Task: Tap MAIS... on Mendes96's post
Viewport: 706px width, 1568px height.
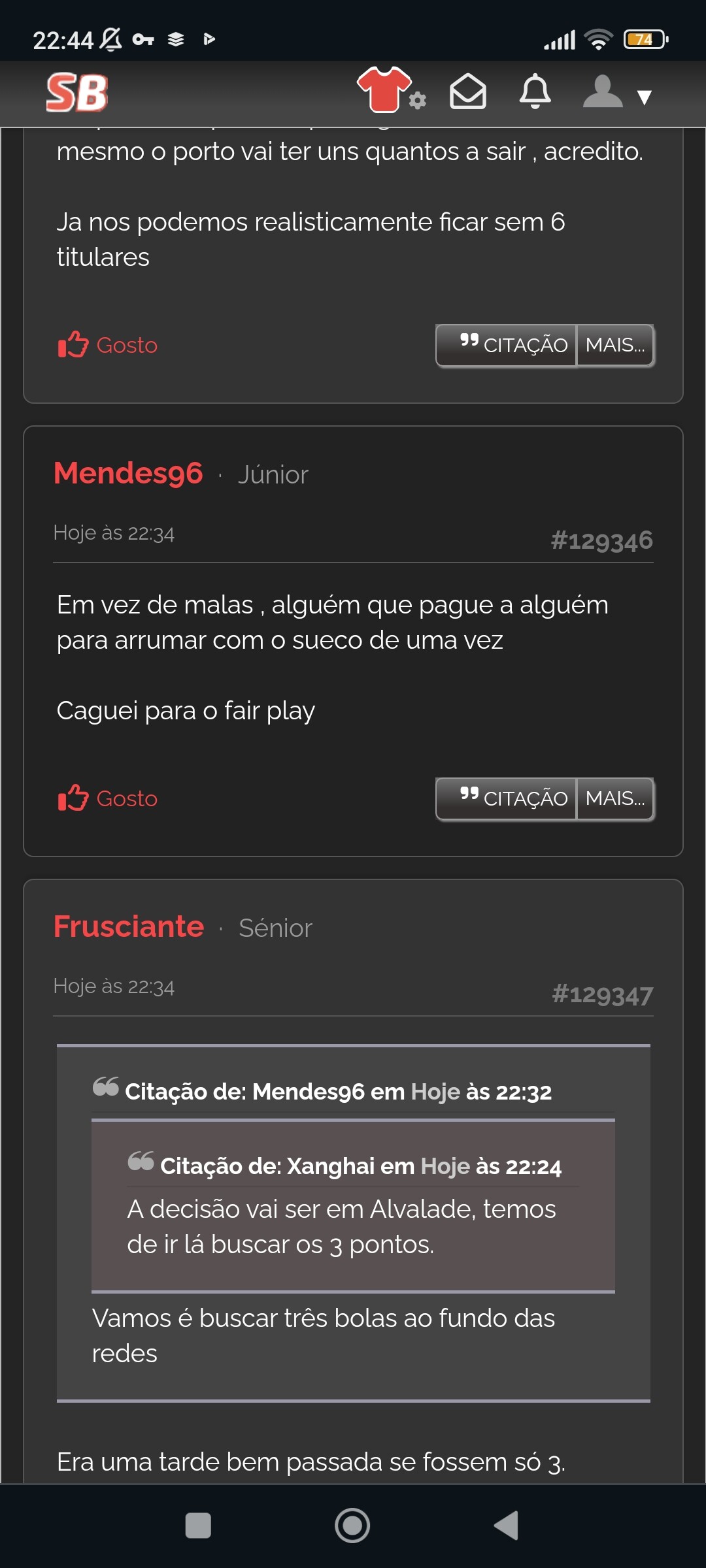Action: point(615,798)
